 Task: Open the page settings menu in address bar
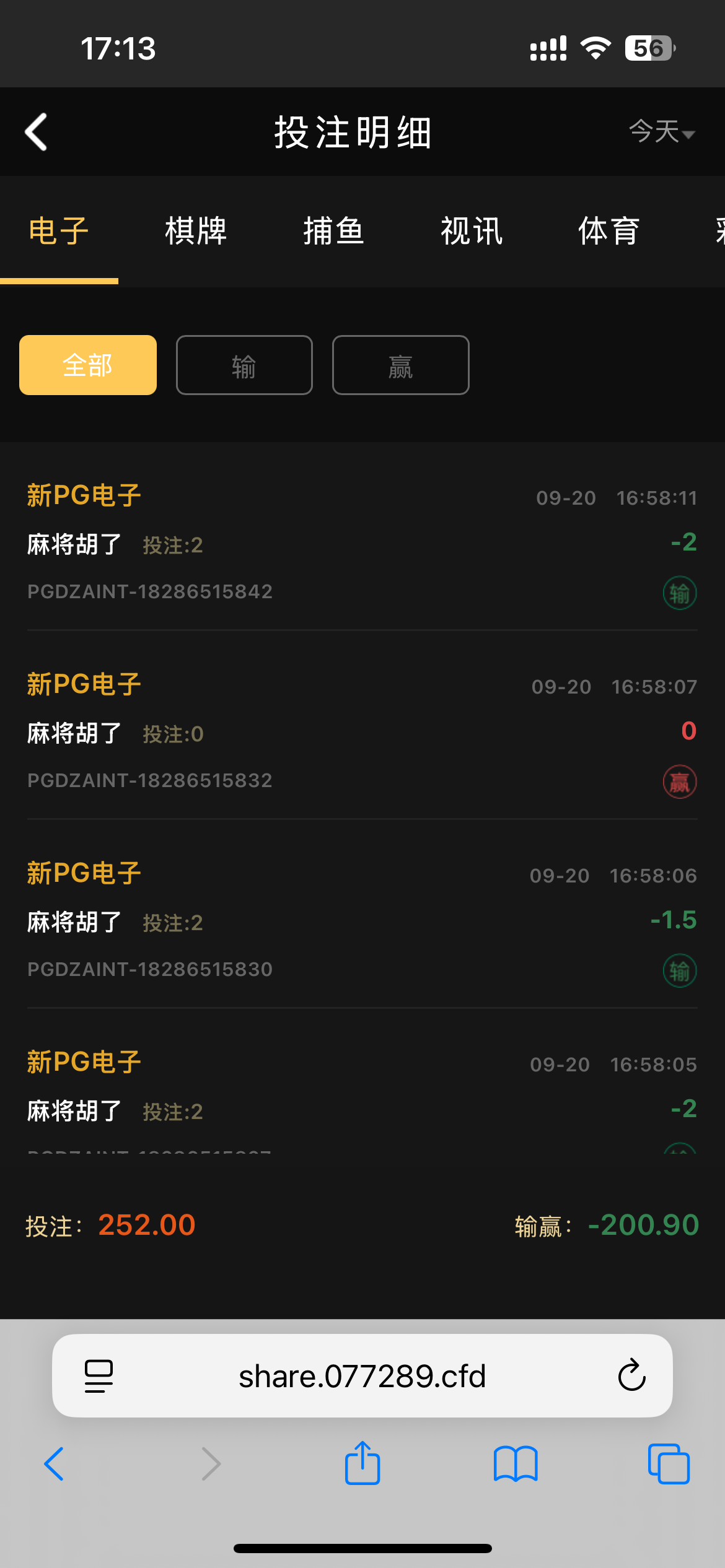(x=99, y=1376)
